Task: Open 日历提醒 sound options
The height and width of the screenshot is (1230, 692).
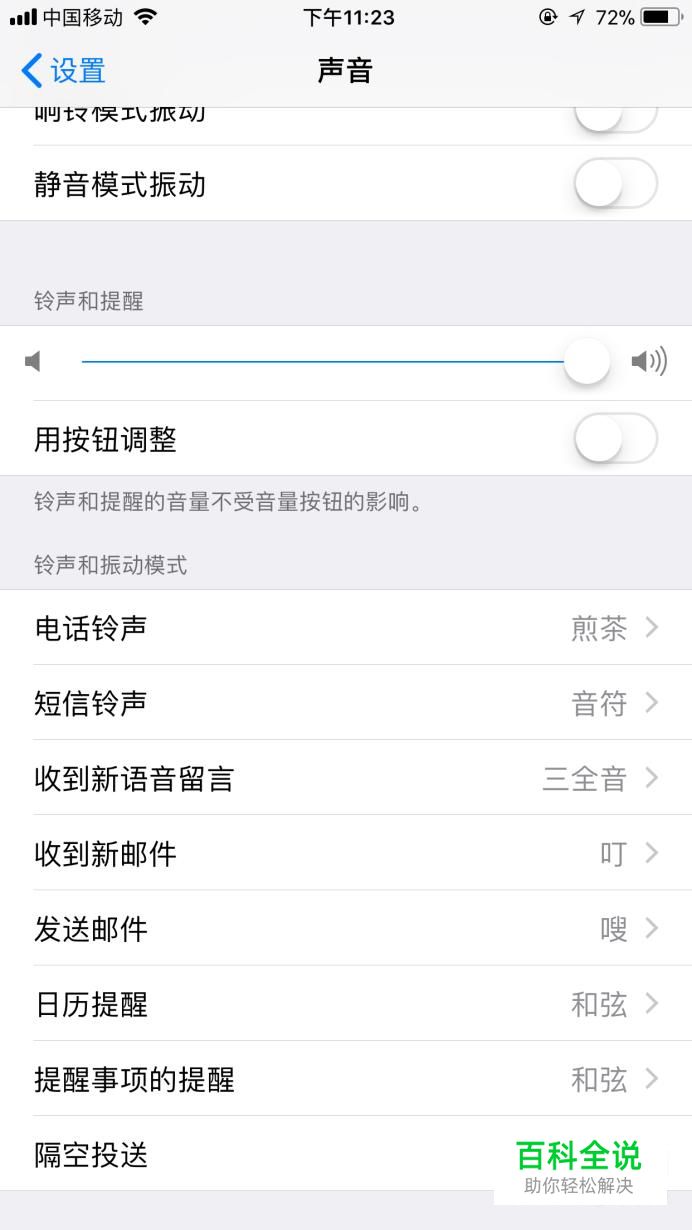Action: pos(346,1003)
